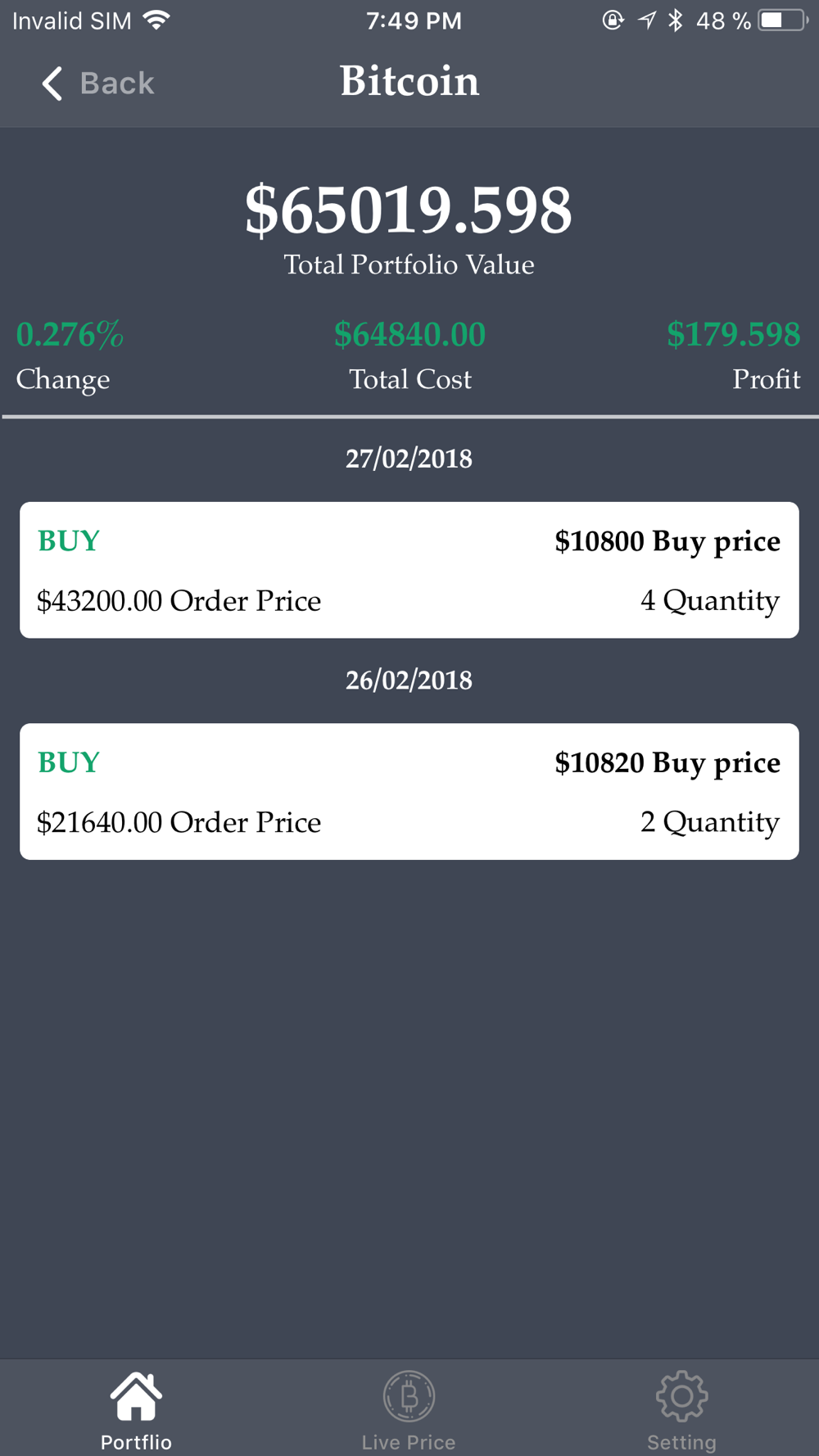Image resolution: width=819 pixels, height=1456 pixels.
Task: Open the 27/02/2018 buy order for $43200.00
Action: point(409,570)
